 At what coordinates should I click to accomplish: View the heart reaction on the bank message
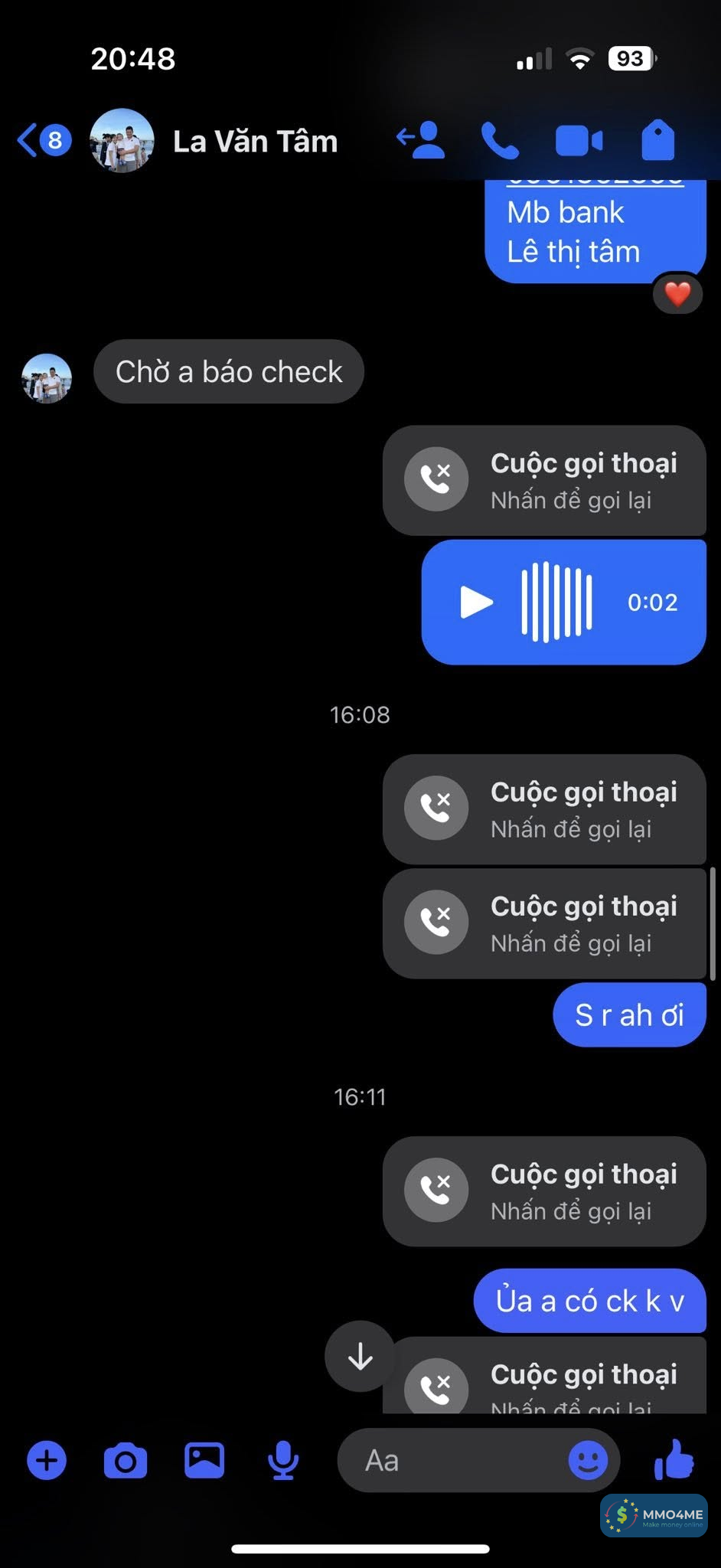click(x=677, y=294)
